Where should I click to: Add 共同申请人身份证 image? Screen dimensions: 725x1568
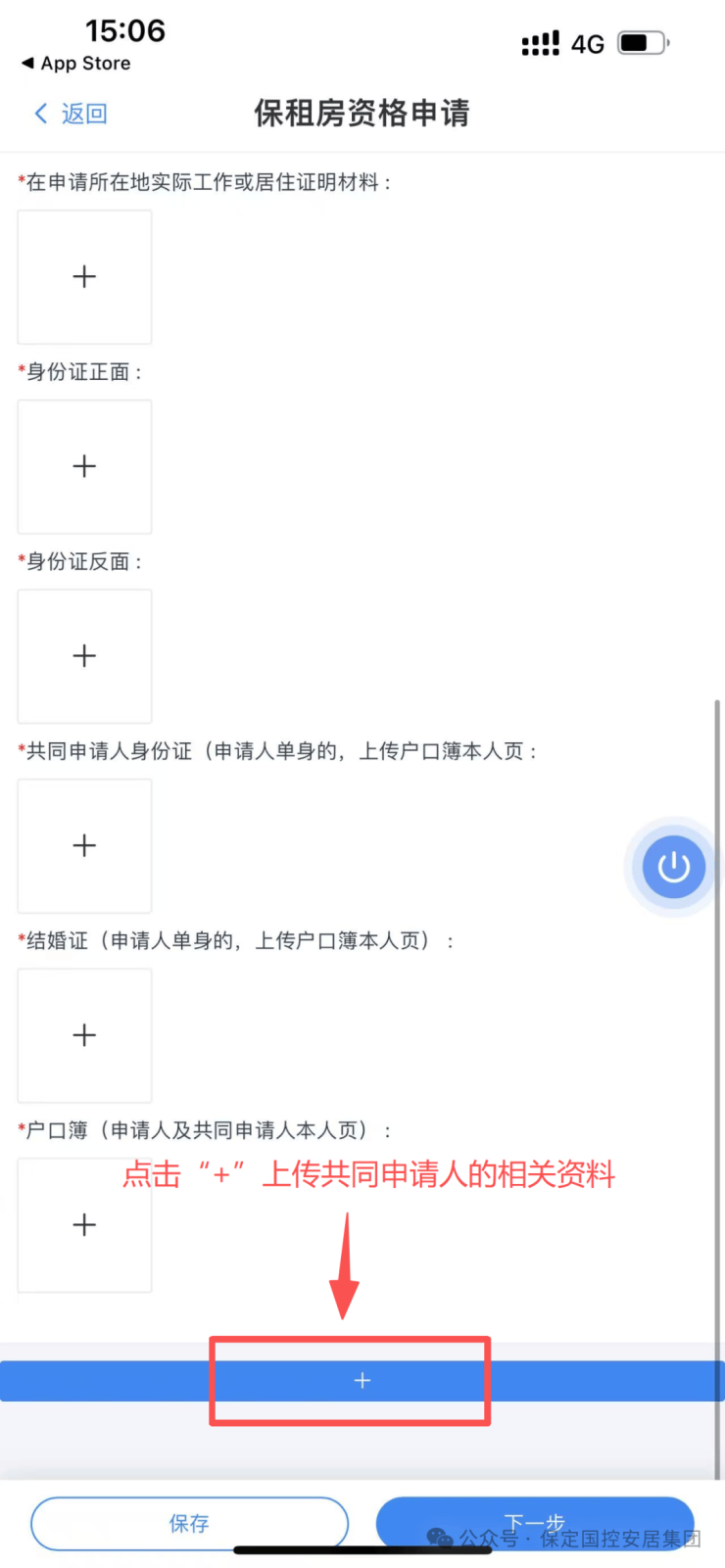point(84,845)
